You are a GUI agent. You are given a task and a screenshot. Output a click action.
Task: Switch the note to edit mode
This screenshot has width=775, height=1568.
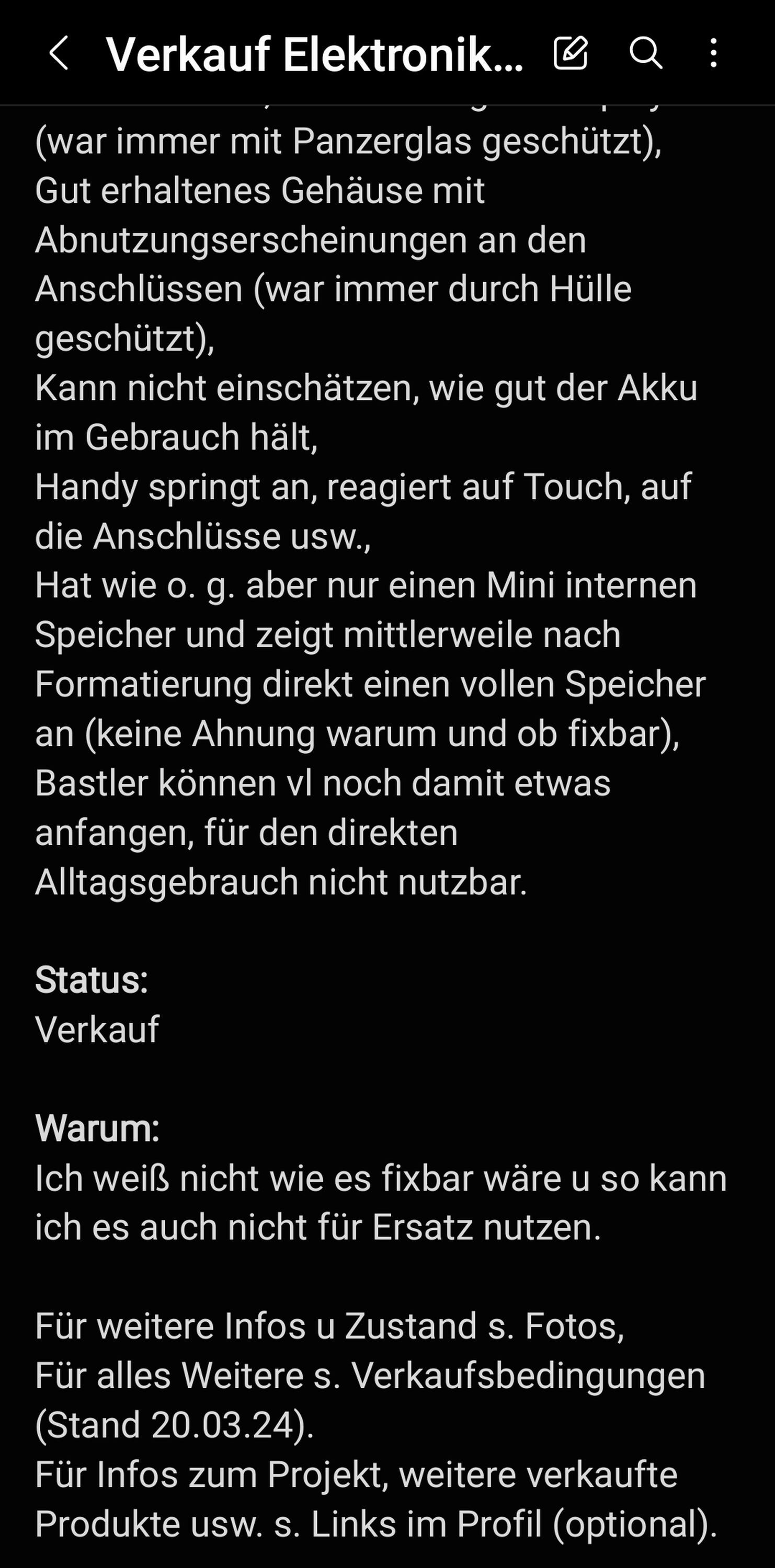[x=571, y=53]
